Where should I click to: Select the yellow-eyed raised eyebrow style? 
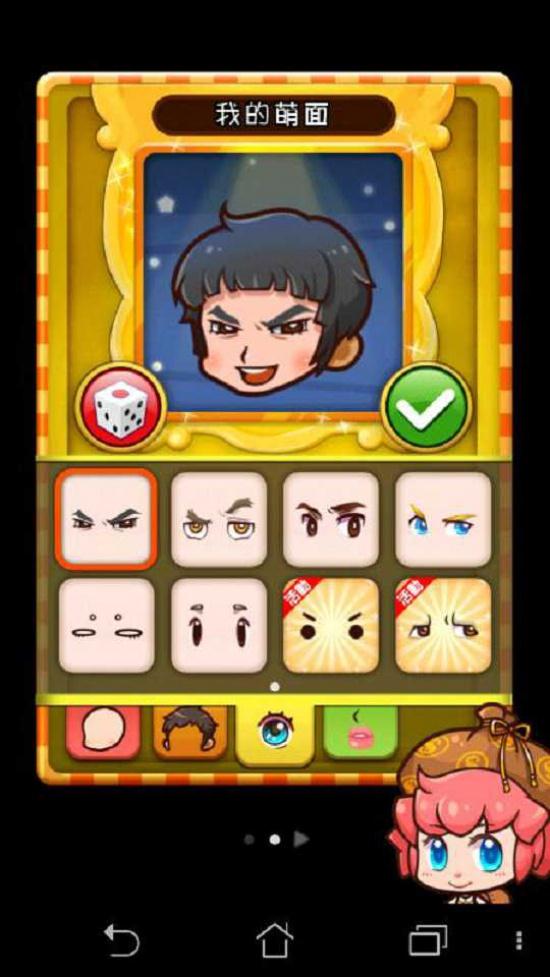(x=219, y=519)
